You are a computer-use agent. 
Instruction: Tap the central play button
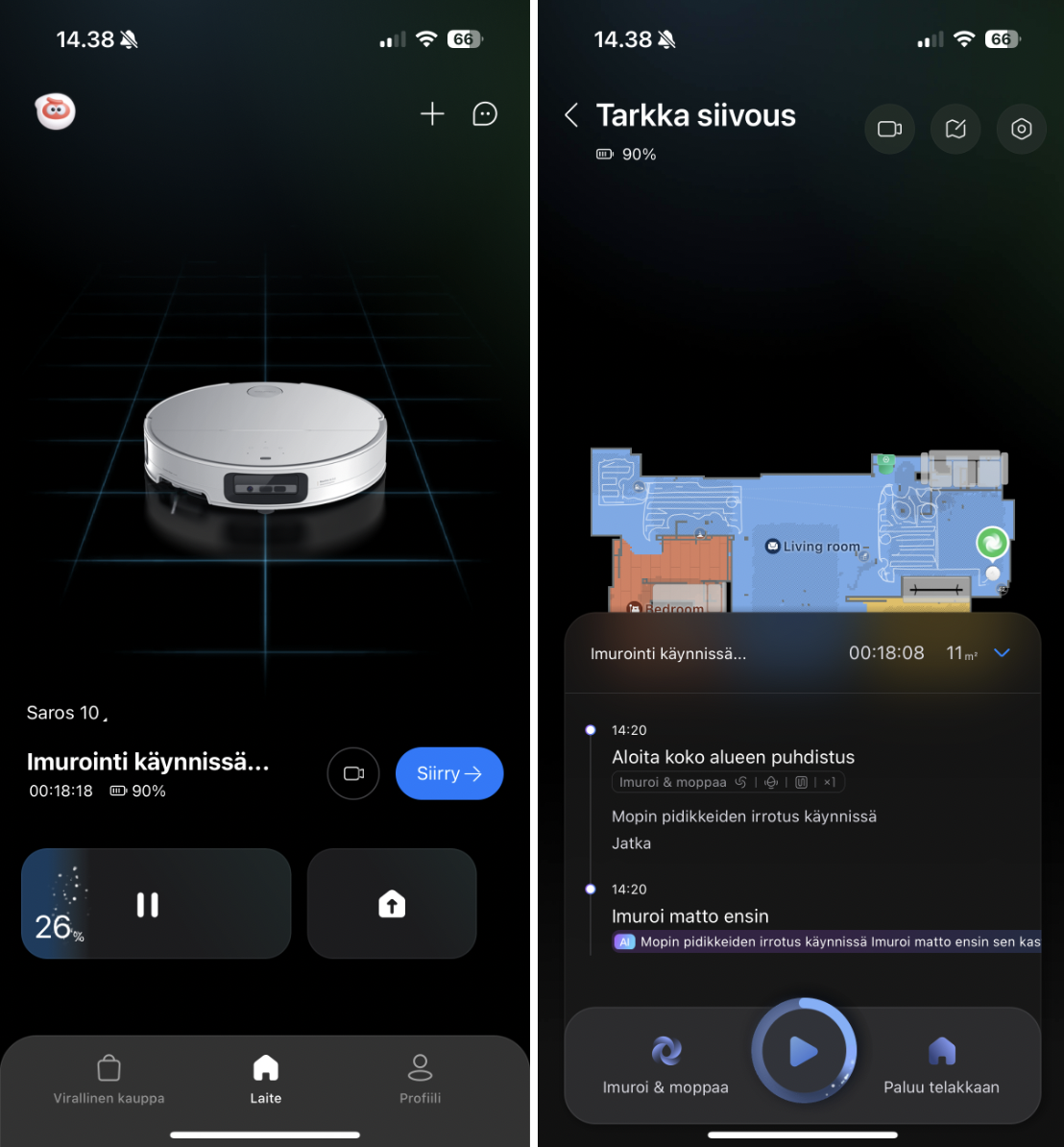(804, 1052)
